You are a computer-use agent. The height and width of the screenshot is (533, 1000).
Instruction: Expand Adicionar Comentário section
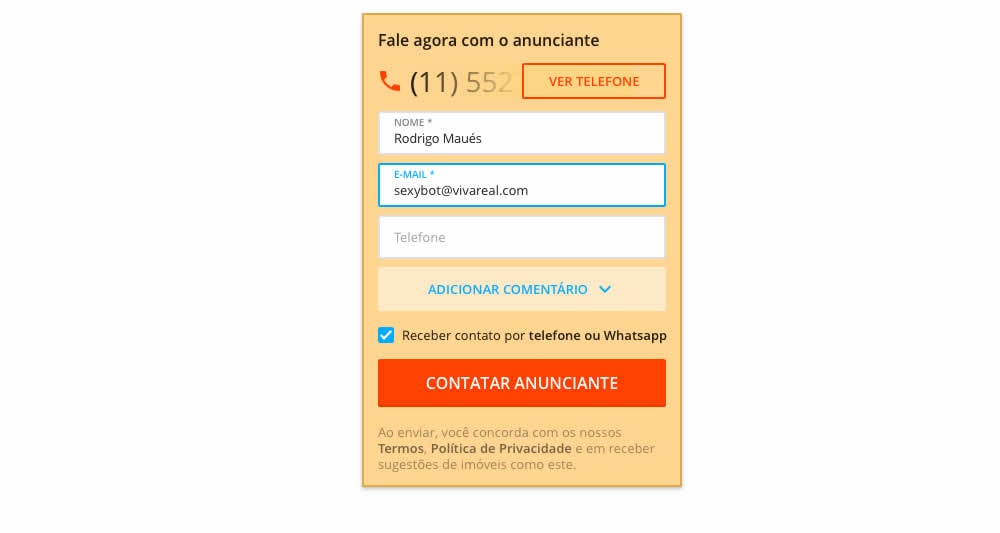[x=521, y=289]
